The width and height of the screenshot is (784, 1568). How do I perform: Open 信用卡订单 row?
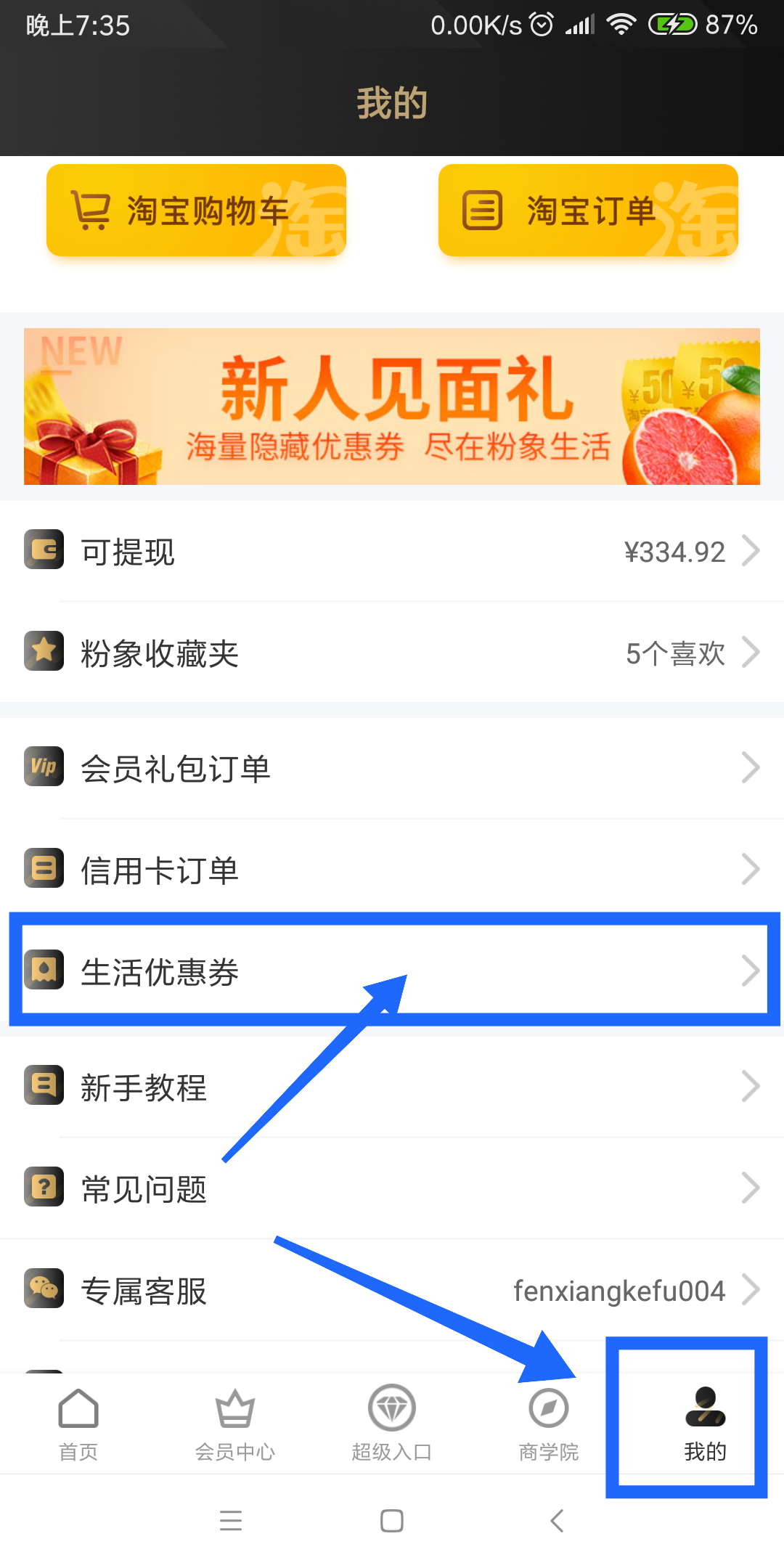coord(392,870)
